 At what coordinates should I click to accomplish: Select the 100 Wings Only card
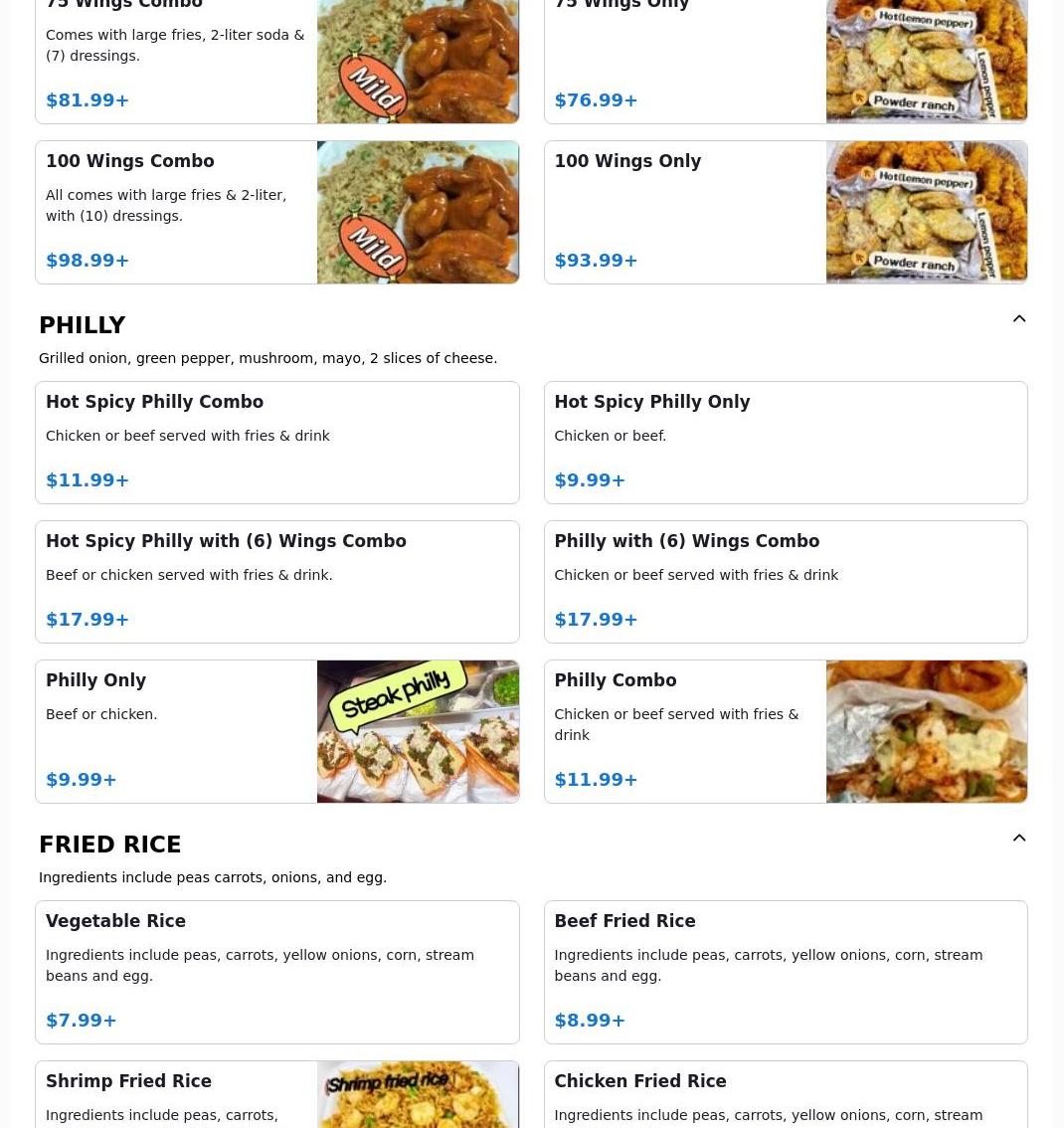(785, 212)
